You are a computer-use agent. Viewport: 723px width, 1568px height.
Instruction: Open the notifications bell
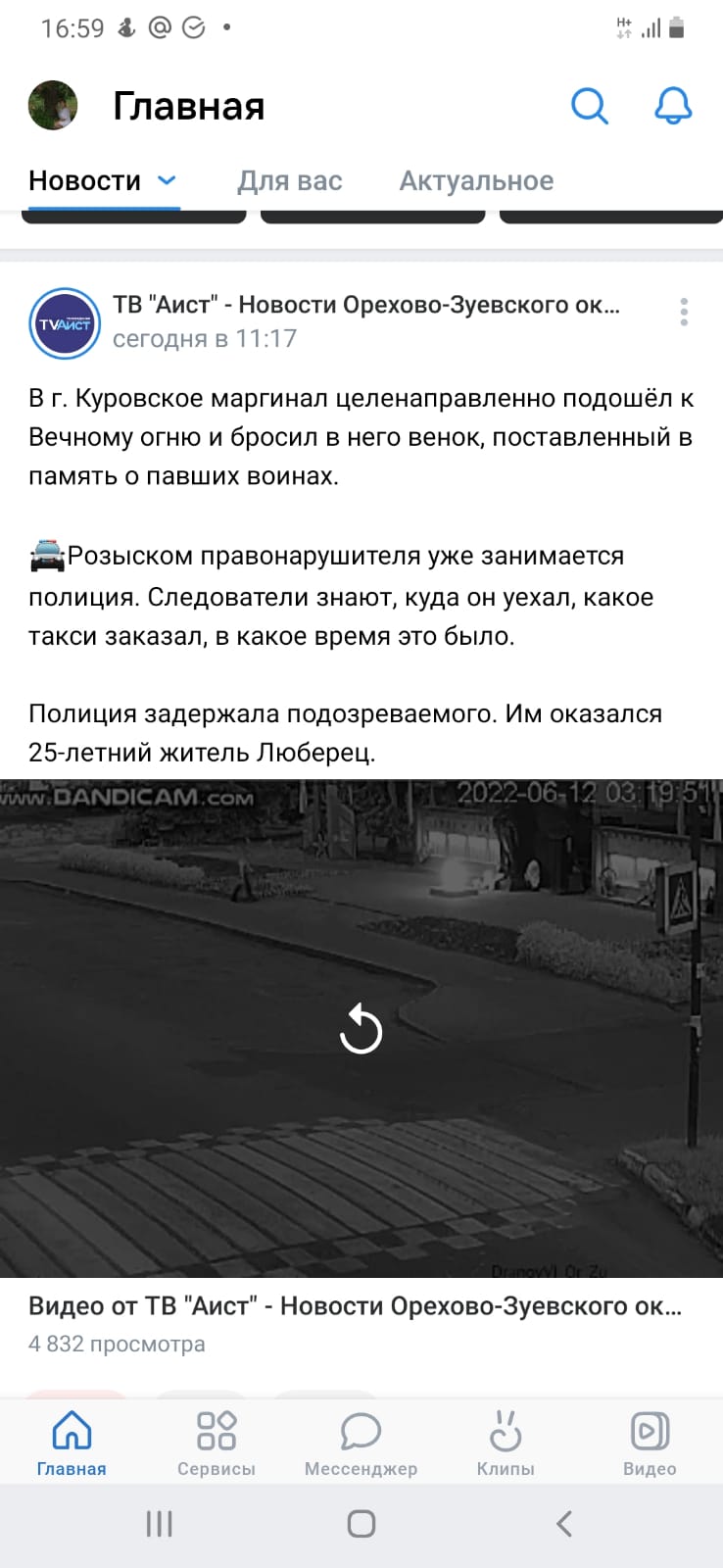[x=673, y=106]
